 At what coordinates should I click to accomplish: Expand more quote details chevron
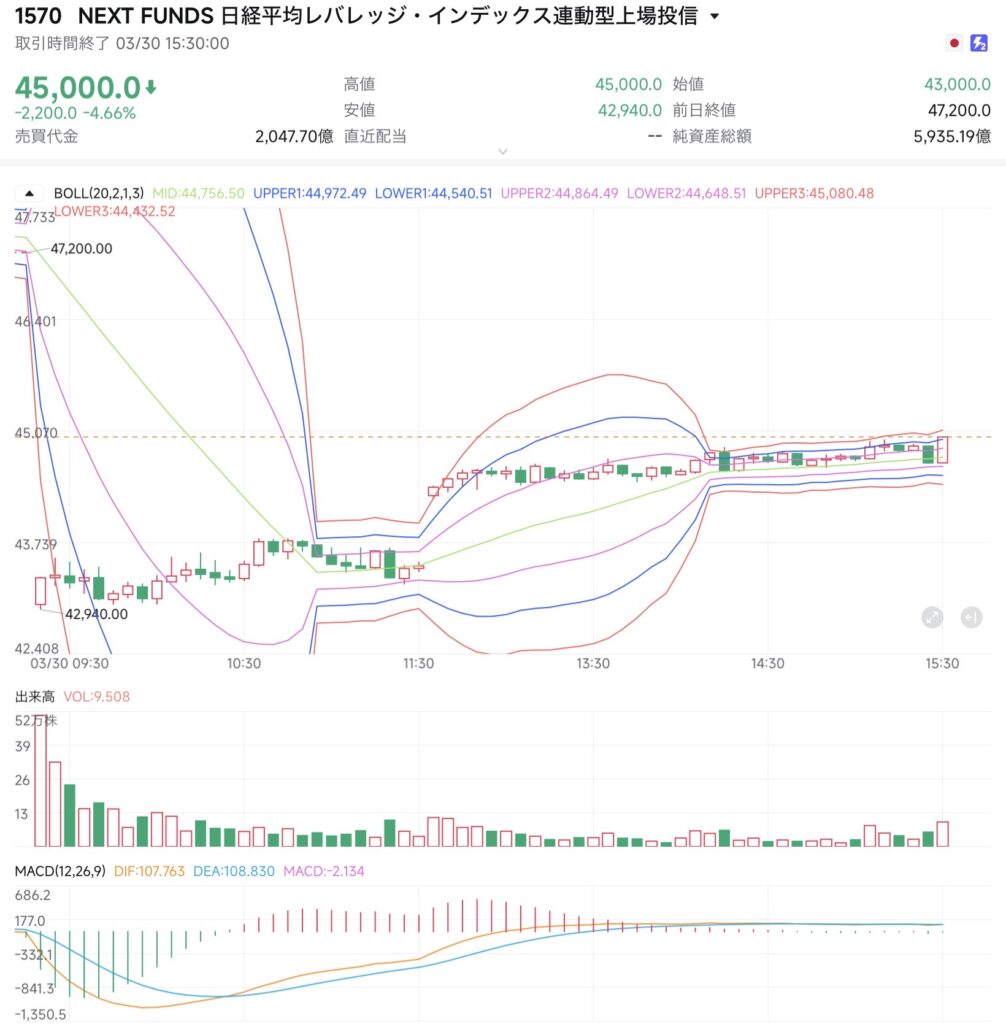point(502,152)
